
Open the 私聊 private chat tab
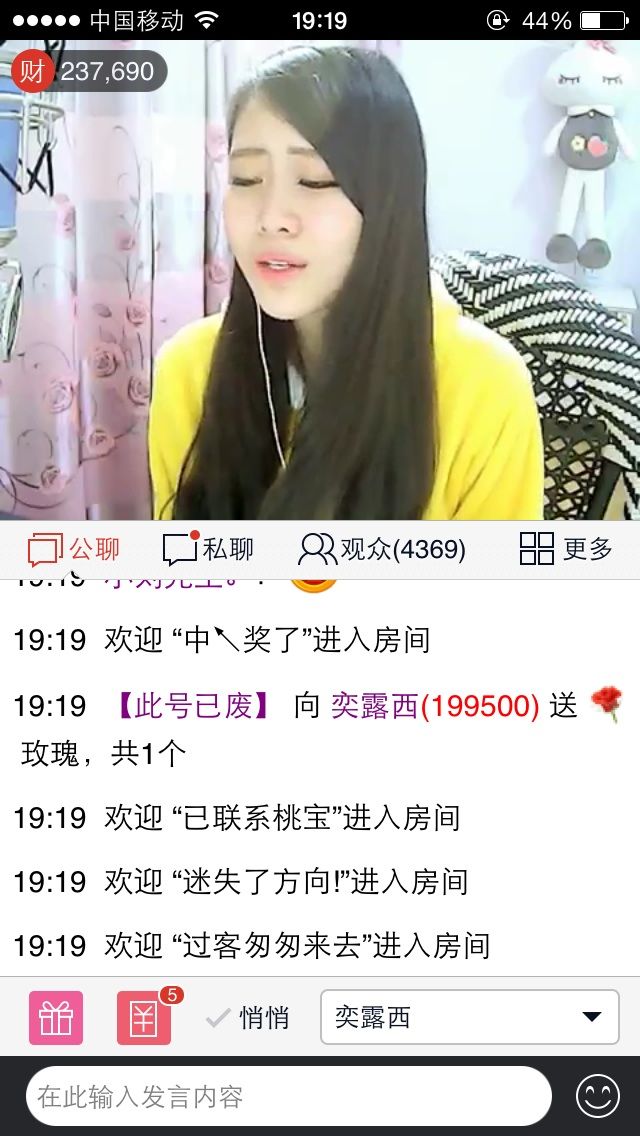pyautogui.click(x=208, y=549)
